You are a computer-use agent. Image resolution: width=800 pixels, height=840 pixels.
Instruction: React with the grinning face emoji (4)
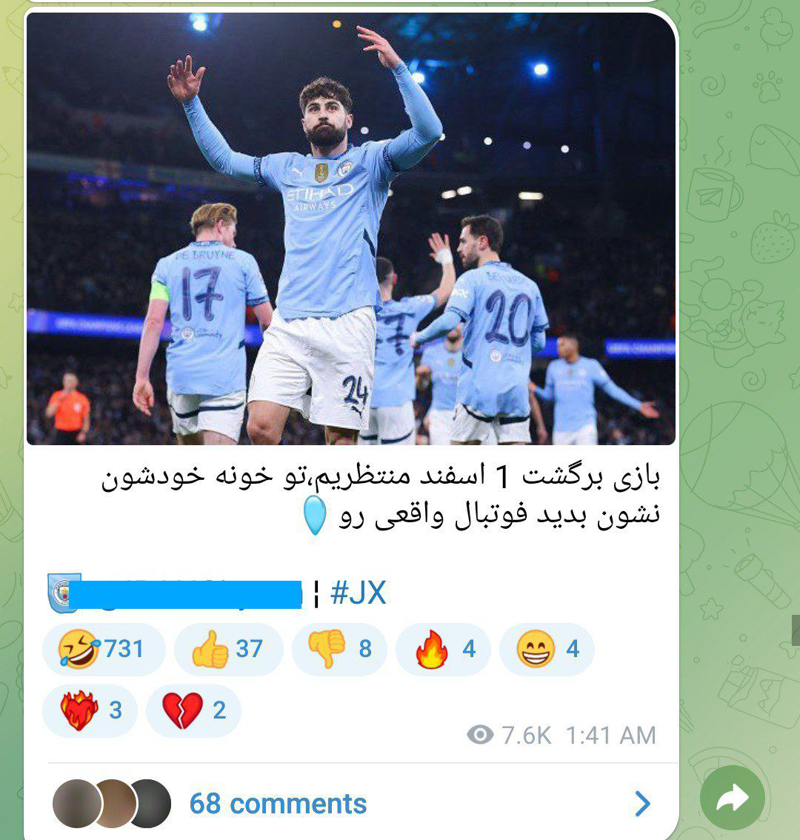point(547,649)
